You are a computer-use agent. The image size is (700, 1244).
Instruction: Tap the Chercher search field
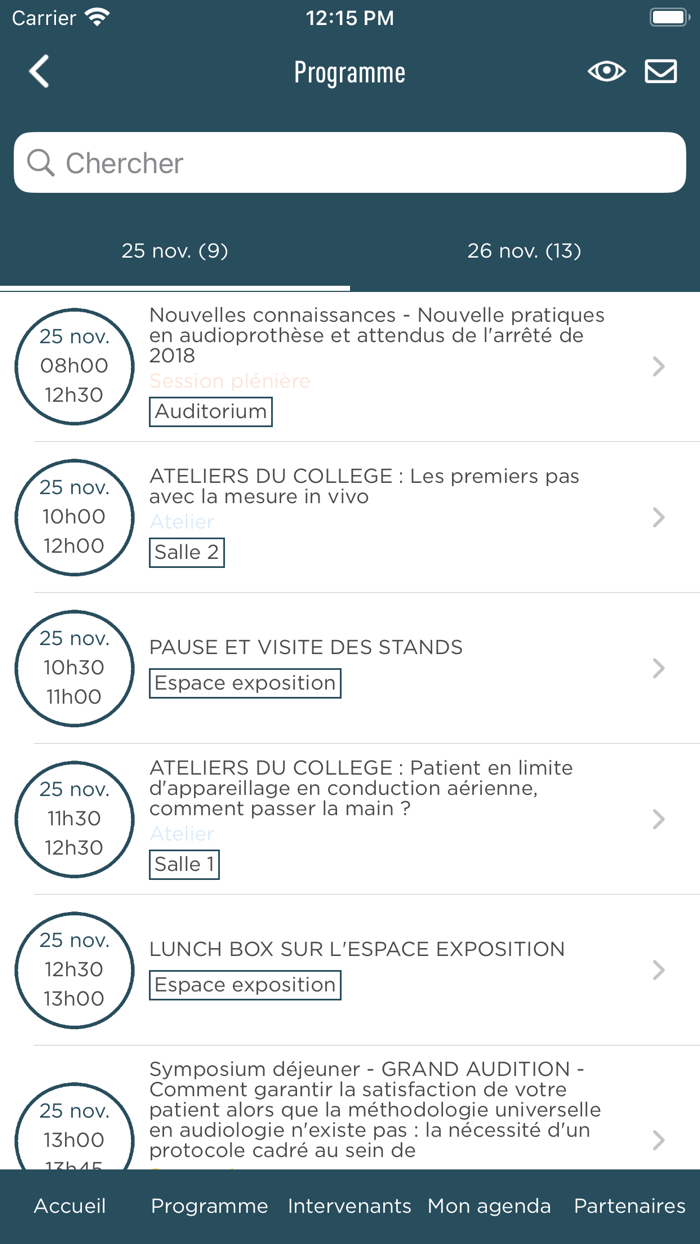[x=350, y=162]
